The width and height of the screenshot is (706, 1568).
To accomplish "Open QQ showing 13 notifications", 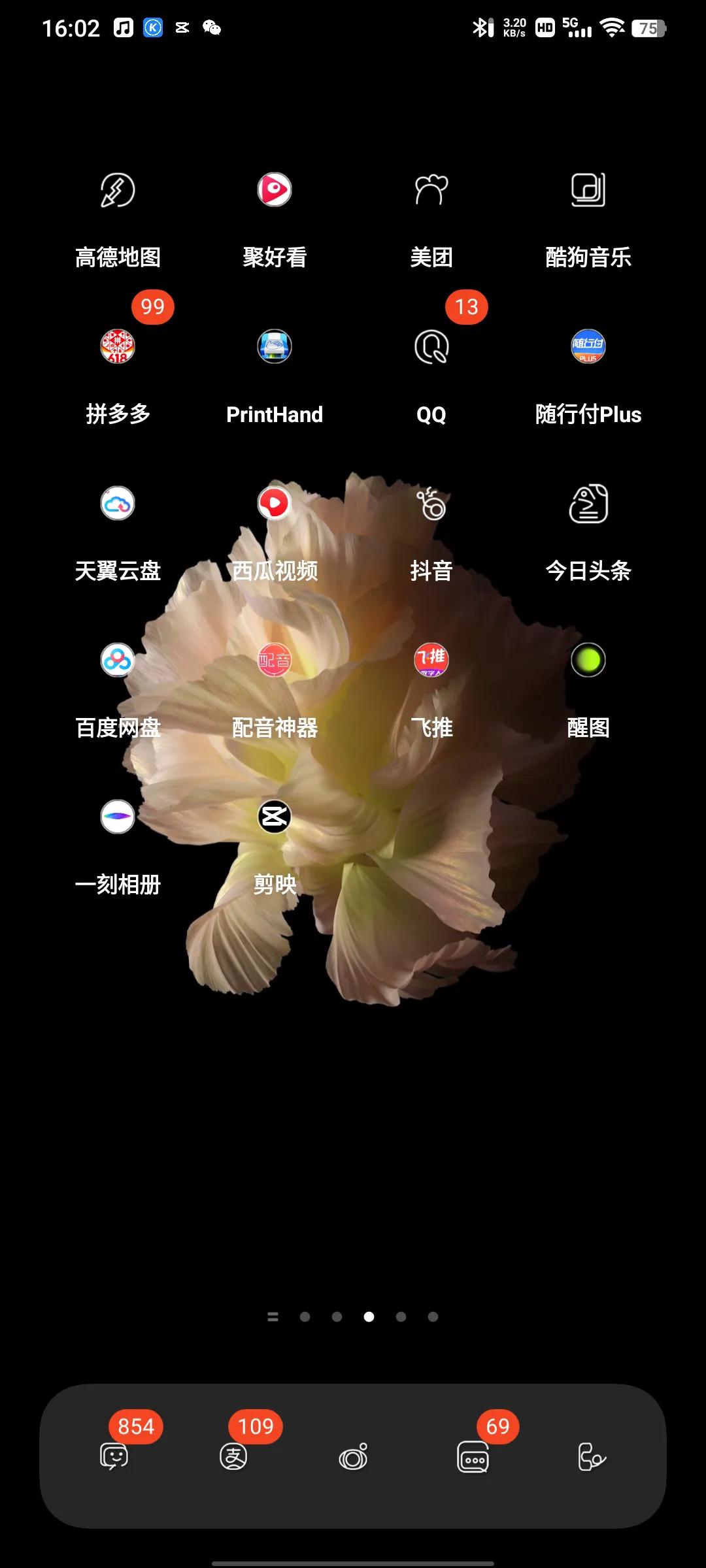I will 431,348.
